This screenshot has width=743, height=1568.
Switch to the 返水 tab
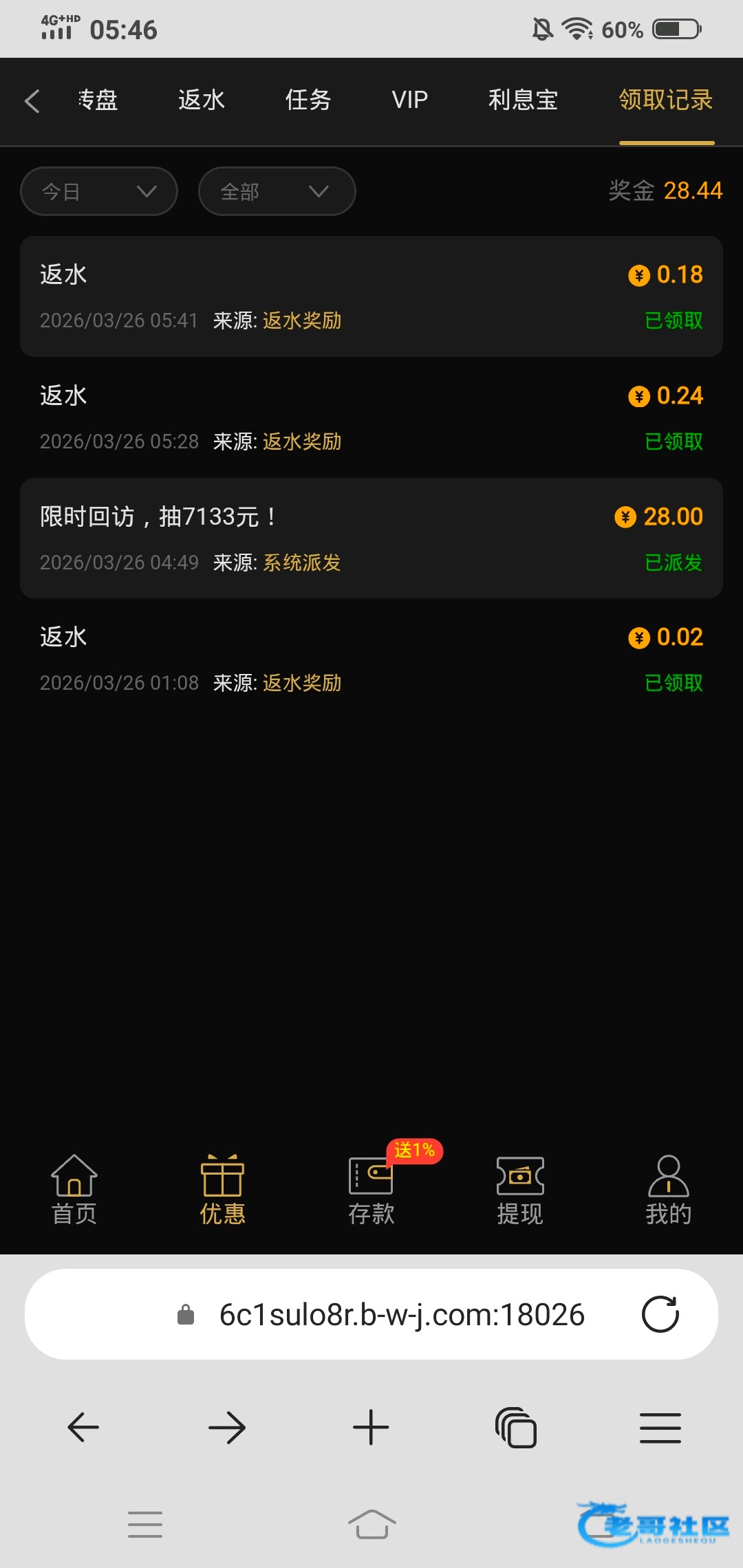click(201, 100)
